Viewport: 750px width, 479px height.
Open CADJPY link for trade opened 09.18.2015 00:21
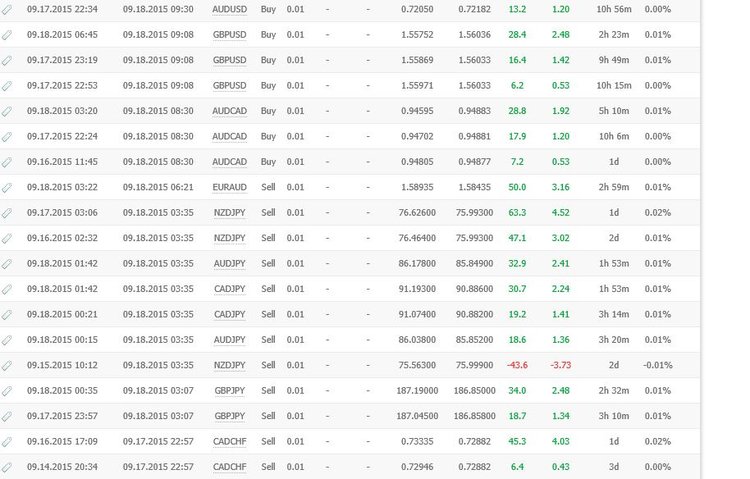point(230,314)
